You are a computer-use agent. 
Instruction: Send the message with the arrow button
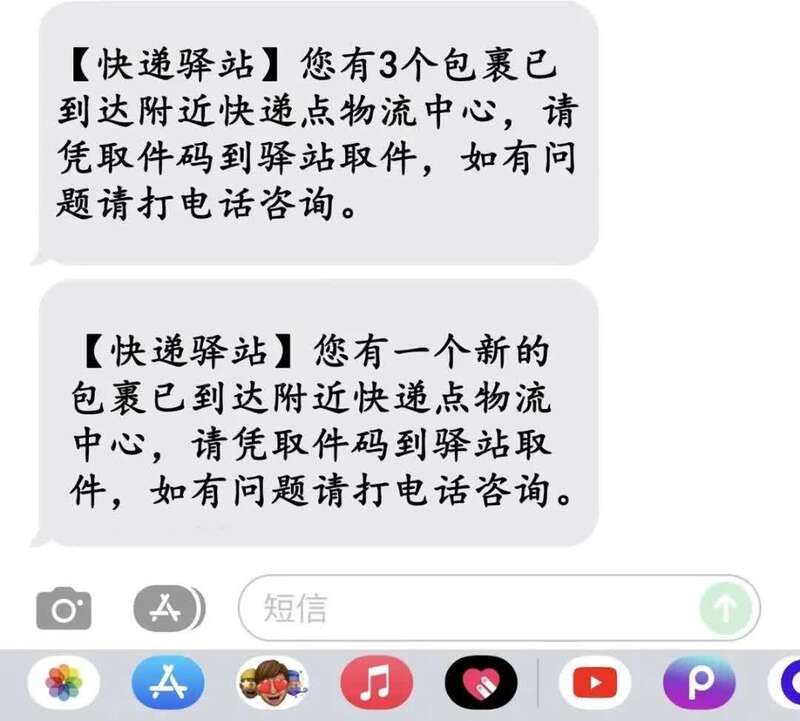pos(724,607)
